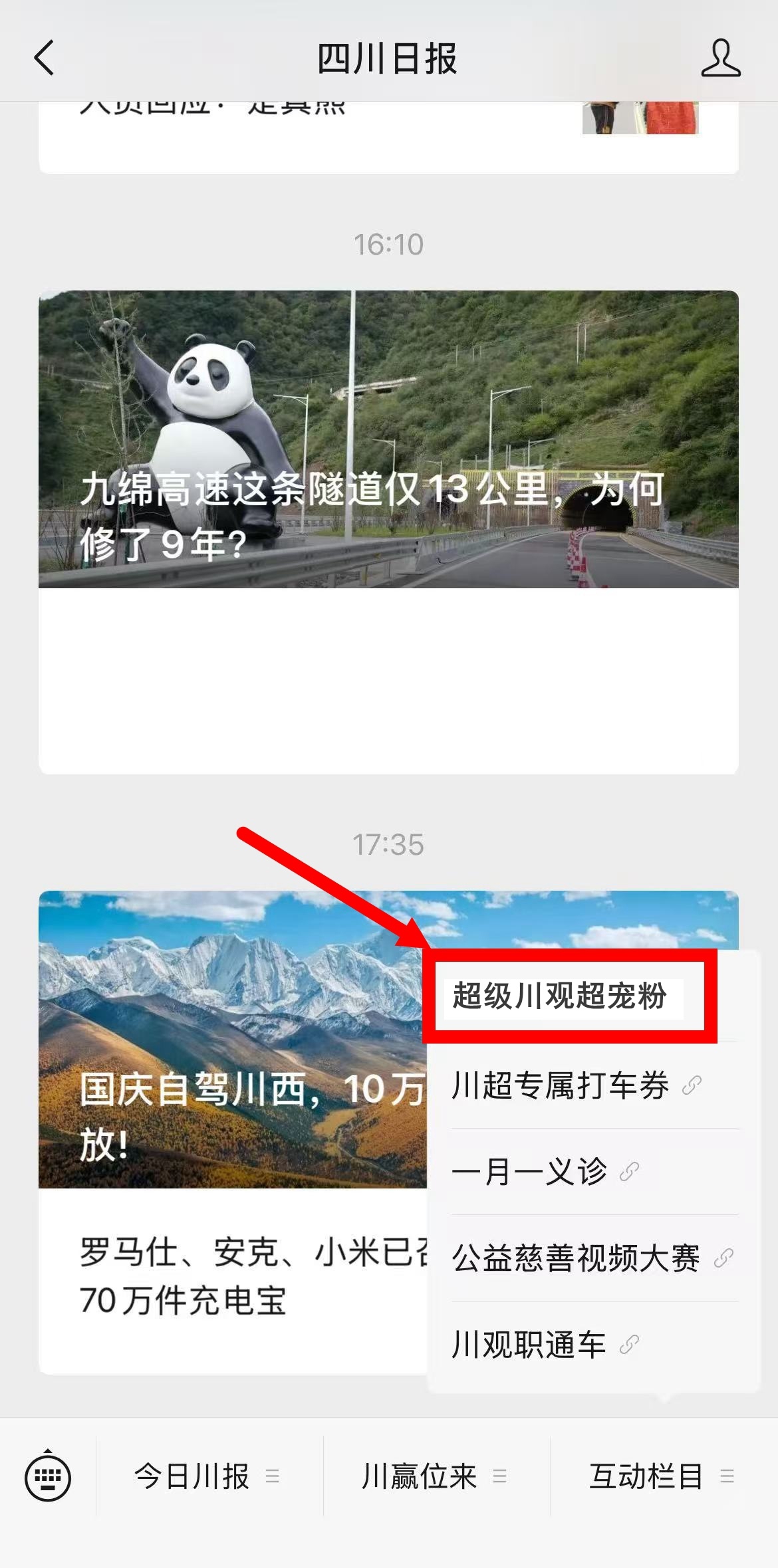The image size is (778, 1568).
Task: Switch to keyboard input mode
Action: click(x=48, y=1476)
